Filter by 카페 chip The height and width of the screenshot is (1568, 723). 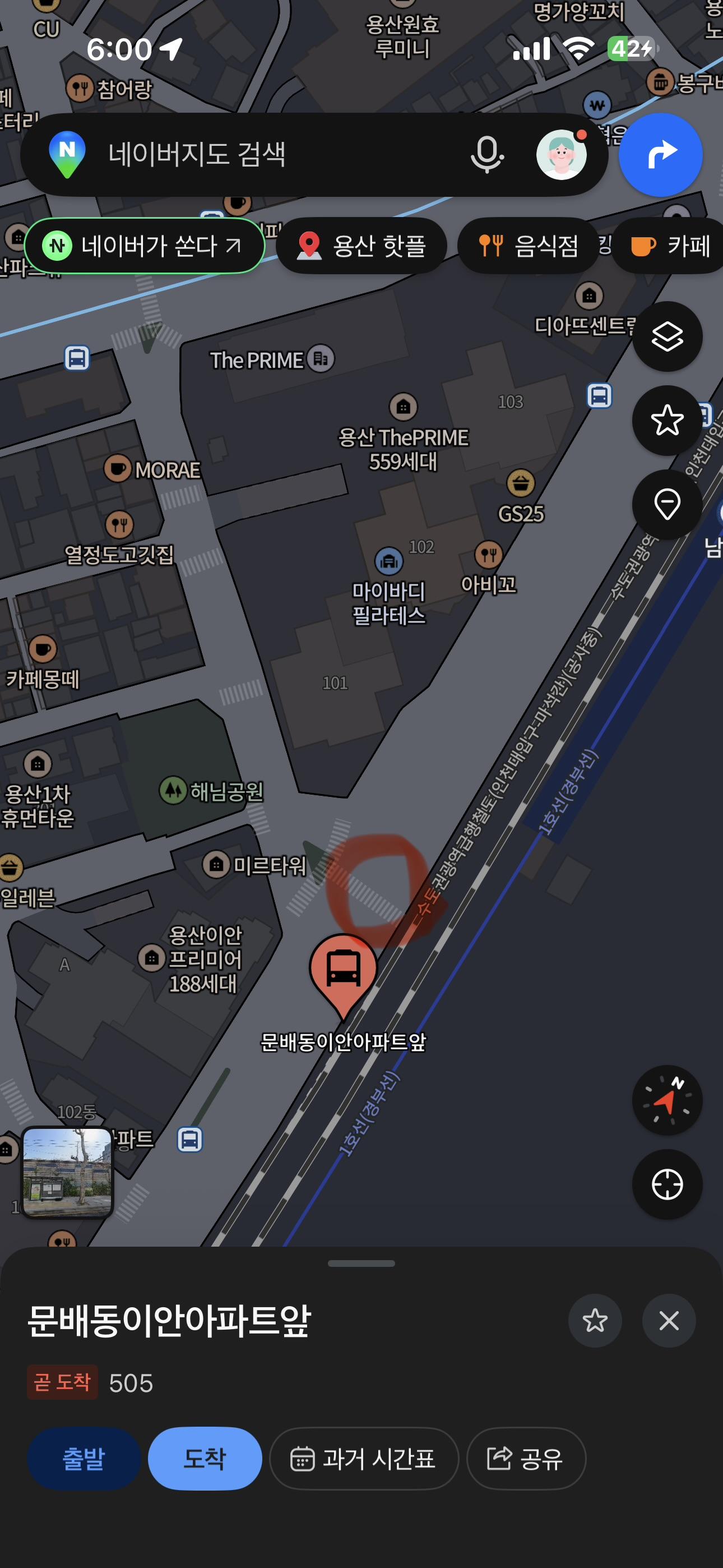pyautogui.click(x=669, y=246)
